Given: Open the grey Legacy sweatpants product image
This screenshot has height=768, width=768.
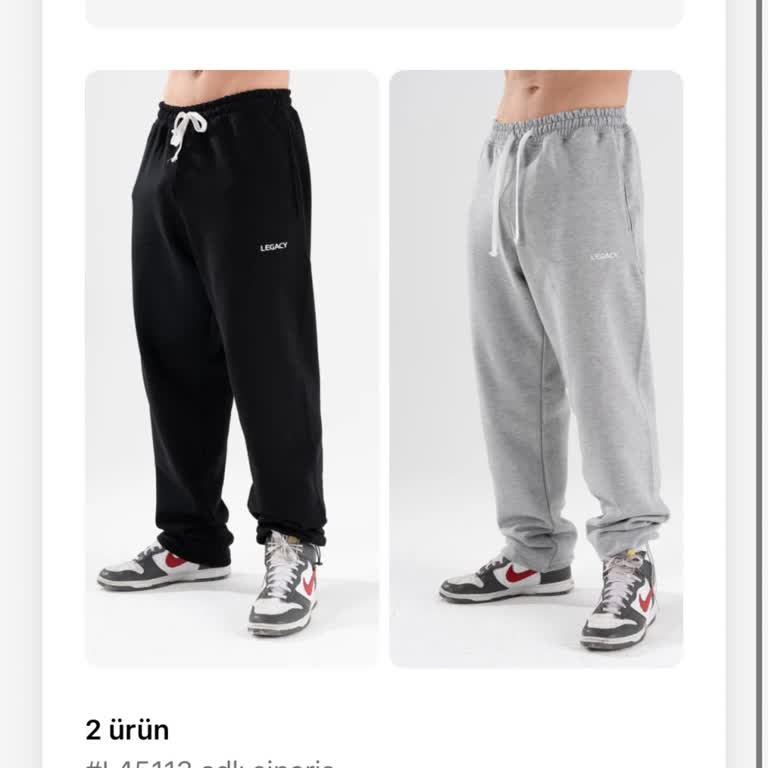Looking at the screenshot, I should tap(536, 368).
